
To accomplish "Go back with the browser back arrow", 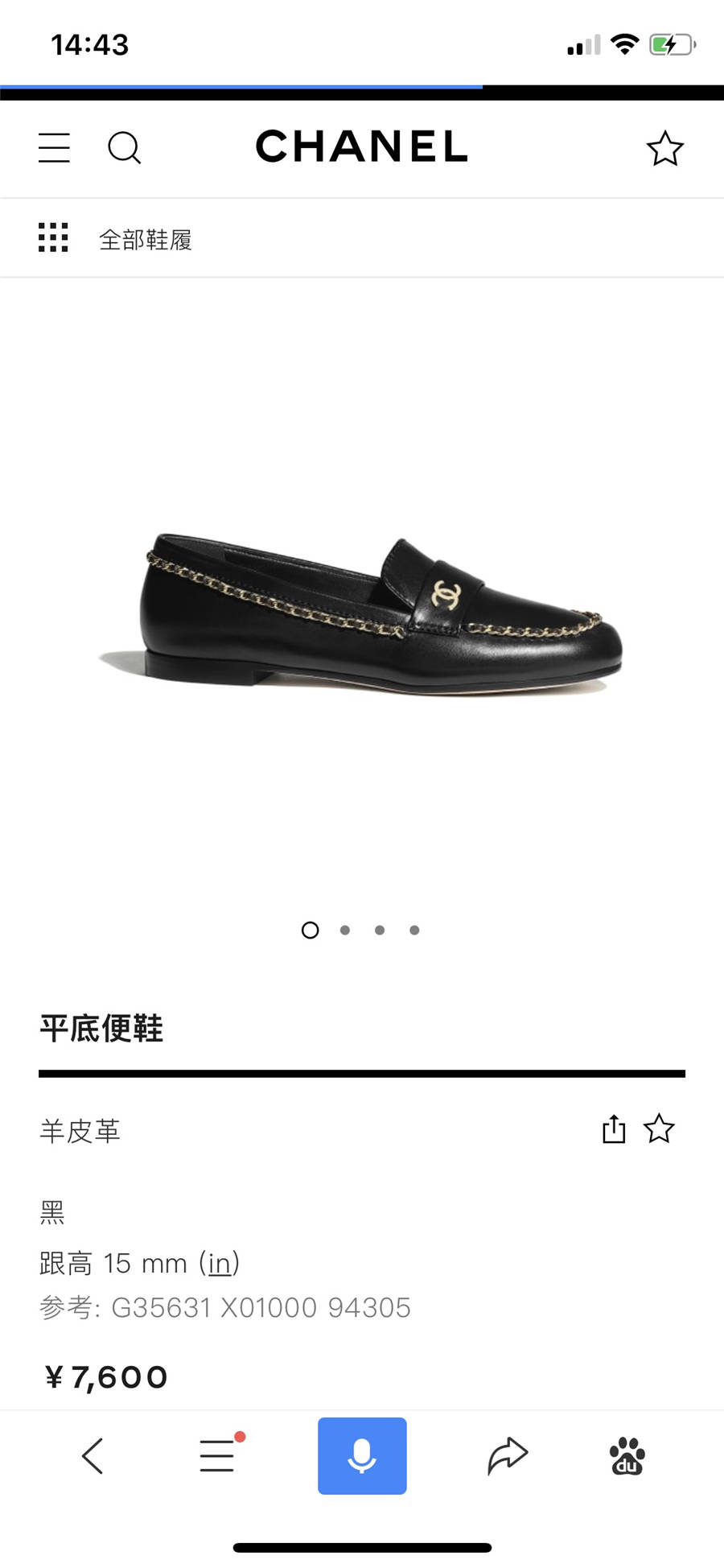I will pyautogui.click(x=93, y=1456).
